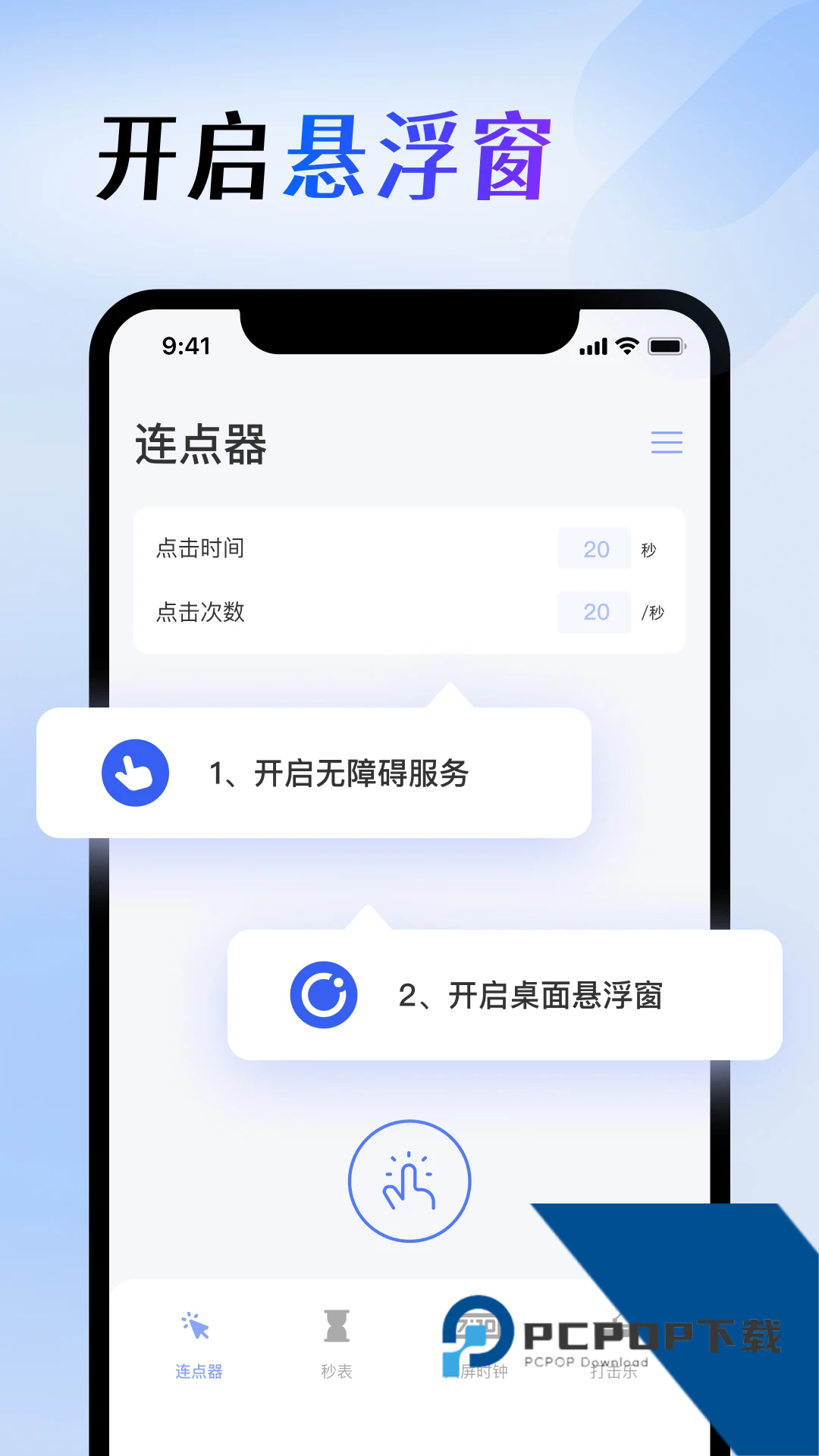
Task: Toggle the Wi-Fi status indicator
Action: (625, 345)
